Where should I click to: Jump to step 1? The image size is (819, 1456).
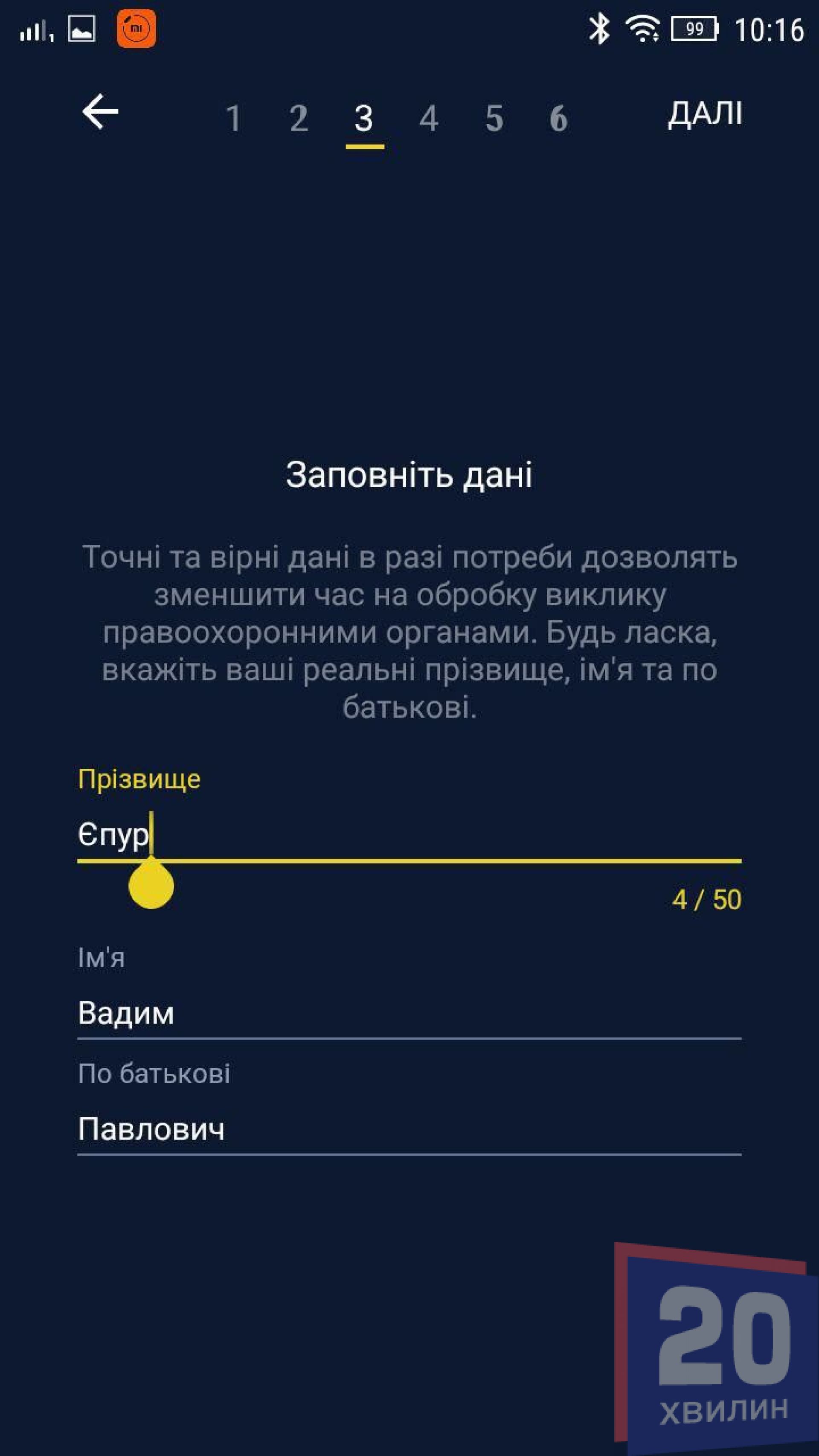click(x=233, y=119)
